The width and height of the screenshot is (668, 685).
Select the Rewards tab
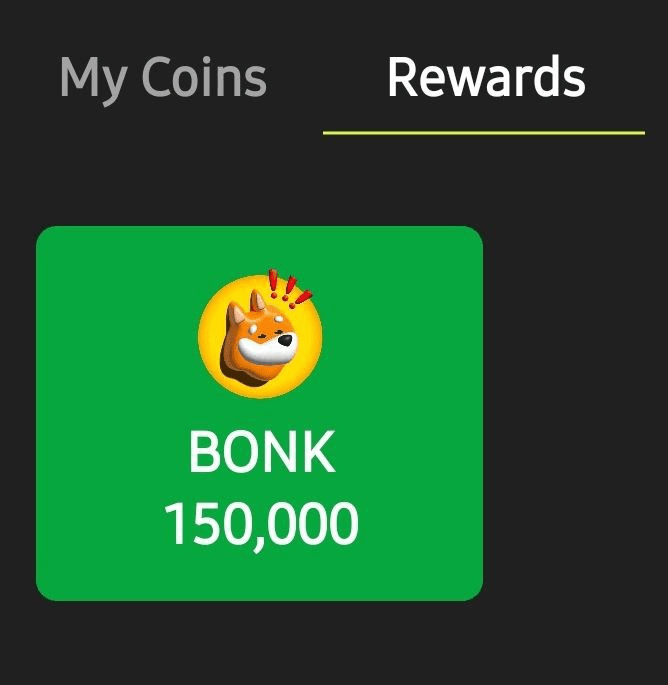[486, 78]
